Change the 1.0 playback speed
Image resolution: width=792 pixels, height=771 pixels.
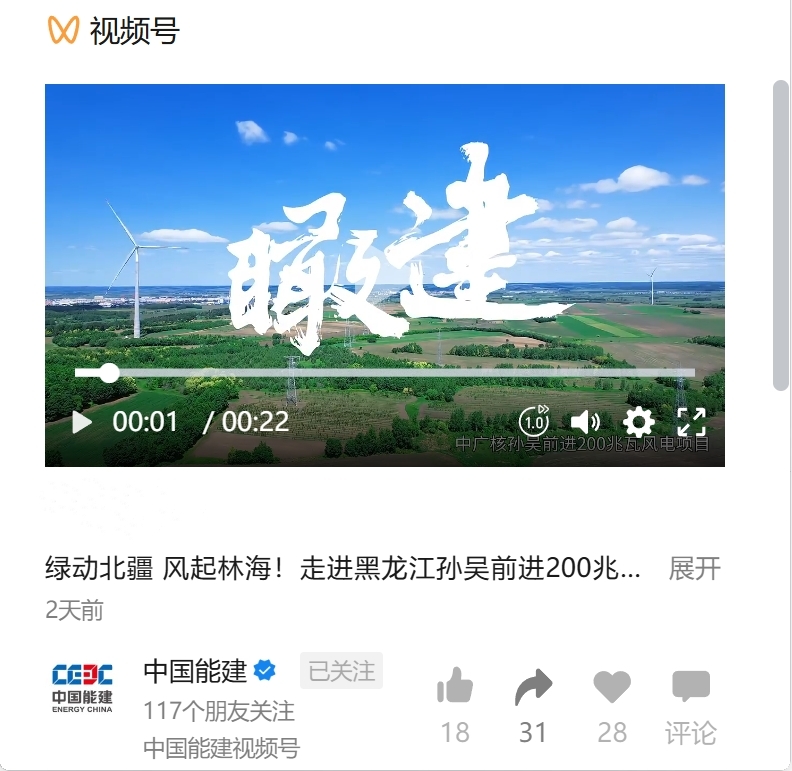pyautogui.click(x=534, y=421)
